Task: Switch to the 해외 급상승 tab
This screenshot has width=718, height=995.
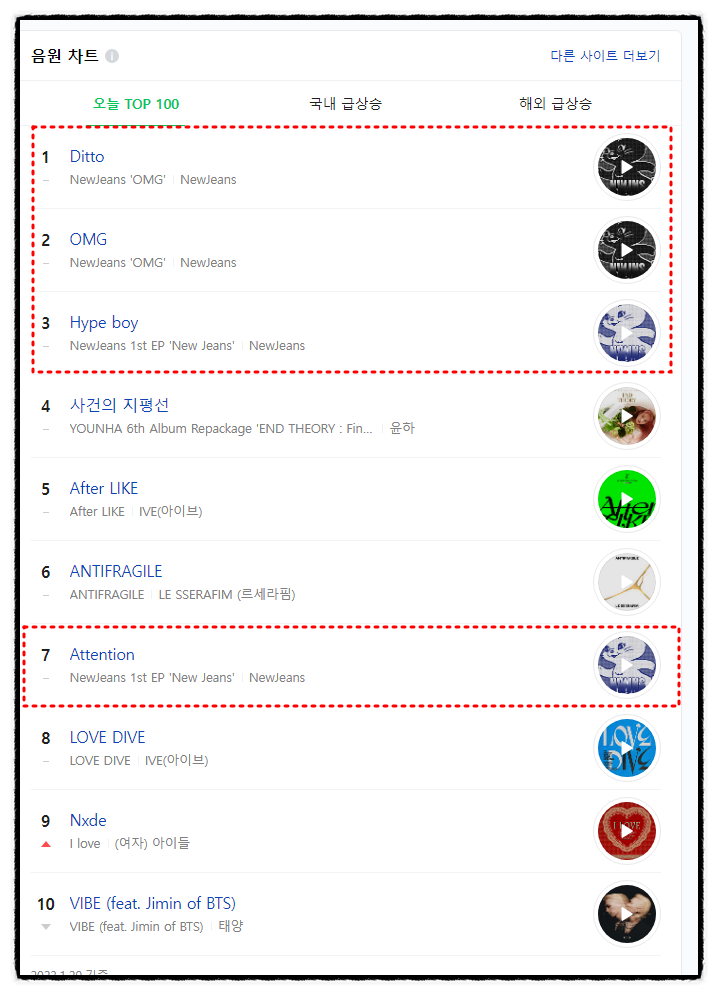Action: point(555,104)
